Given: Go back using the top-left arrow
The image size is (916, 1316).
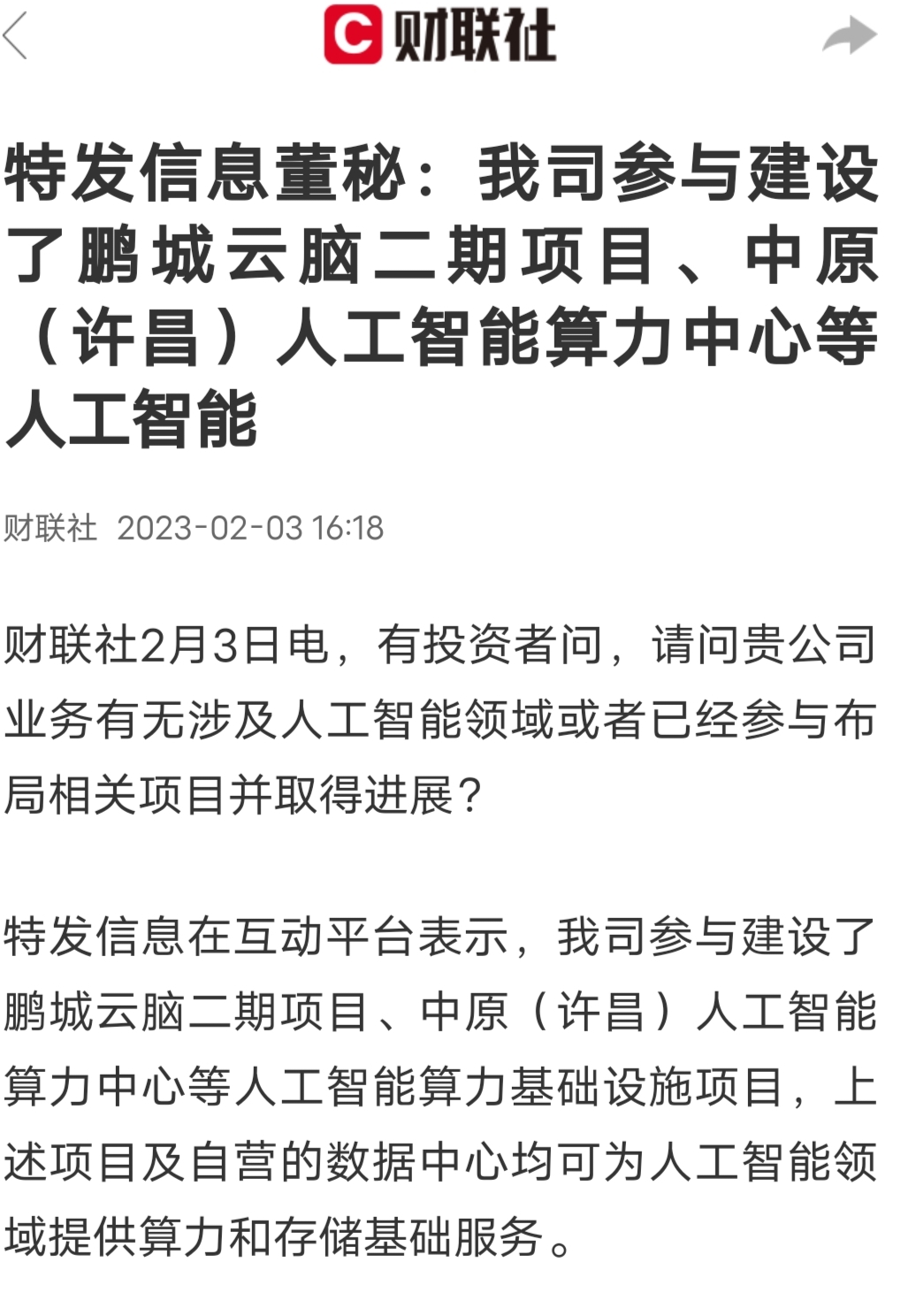Looking at the screenshot, I should [16, 35].
